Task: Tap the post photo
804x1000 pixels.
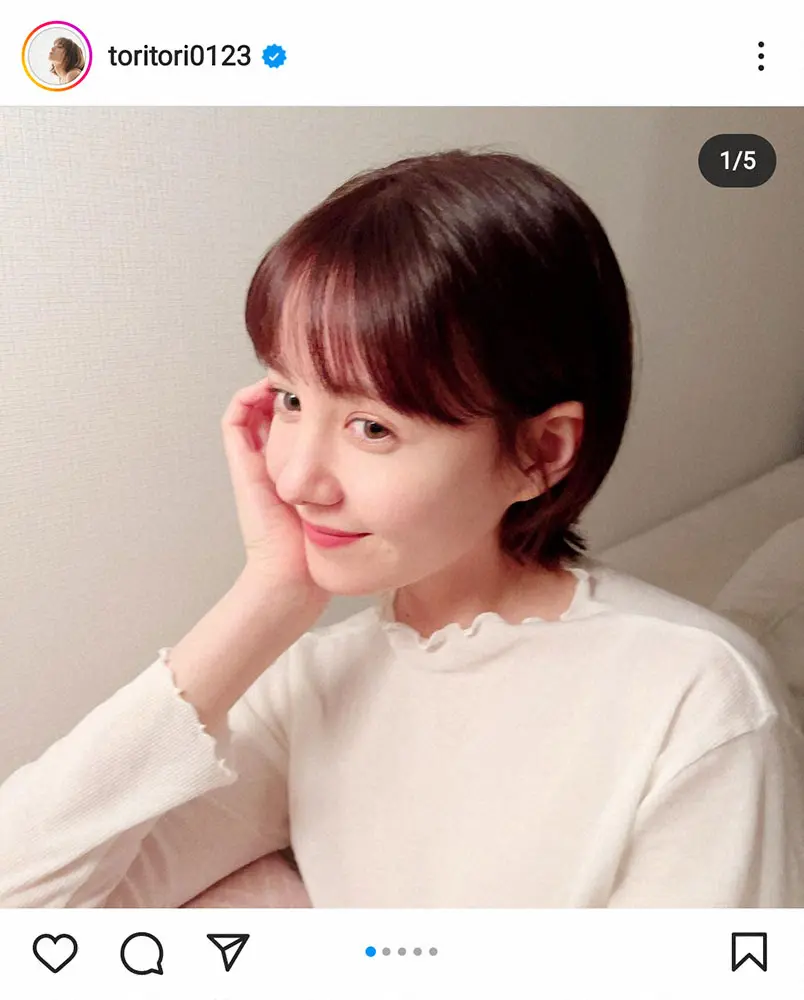Action: 402,506
